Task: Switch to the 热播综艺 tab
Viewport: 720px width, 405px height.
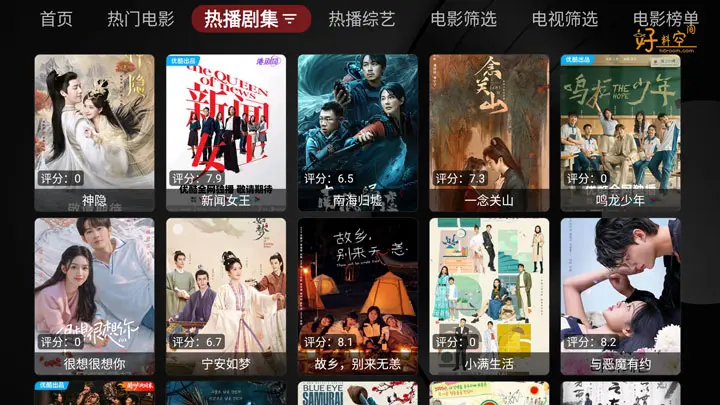Action: (x=362, y=19)
